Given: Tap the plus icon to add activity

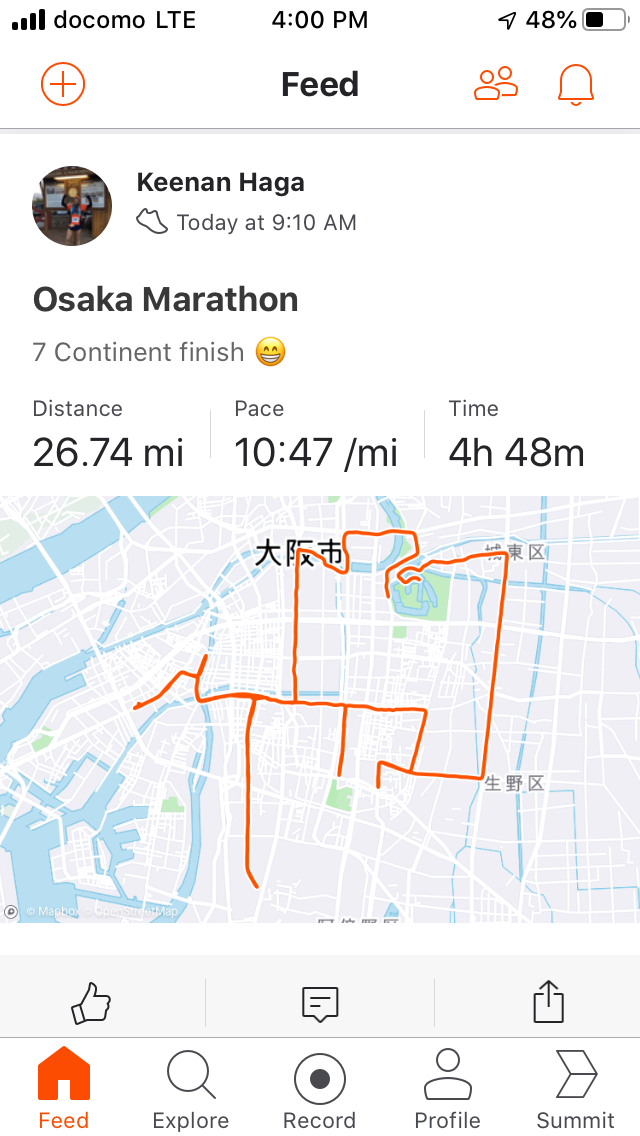Looking at the screenshot, I should 63,84.
